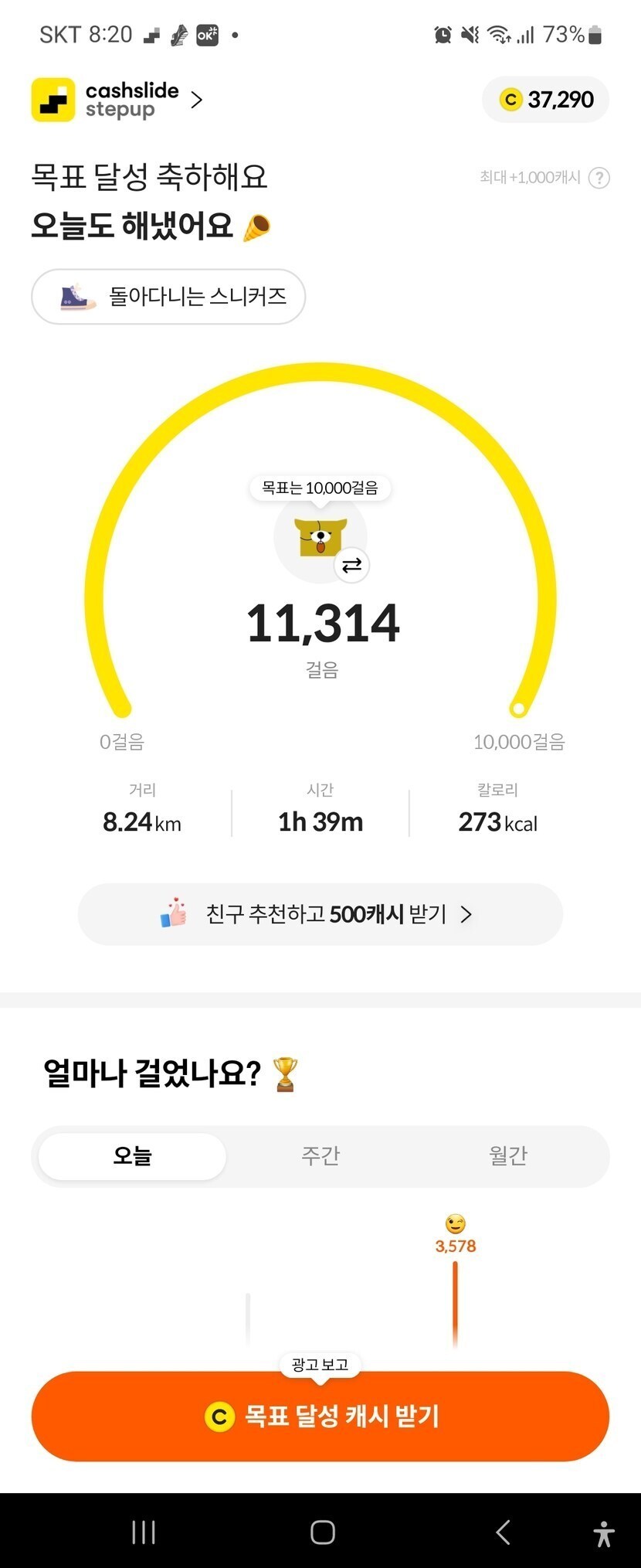Open the help icon beside 최대 +1,000캐시
This screenshot has width=641, height=1568.
pos(599,178)
